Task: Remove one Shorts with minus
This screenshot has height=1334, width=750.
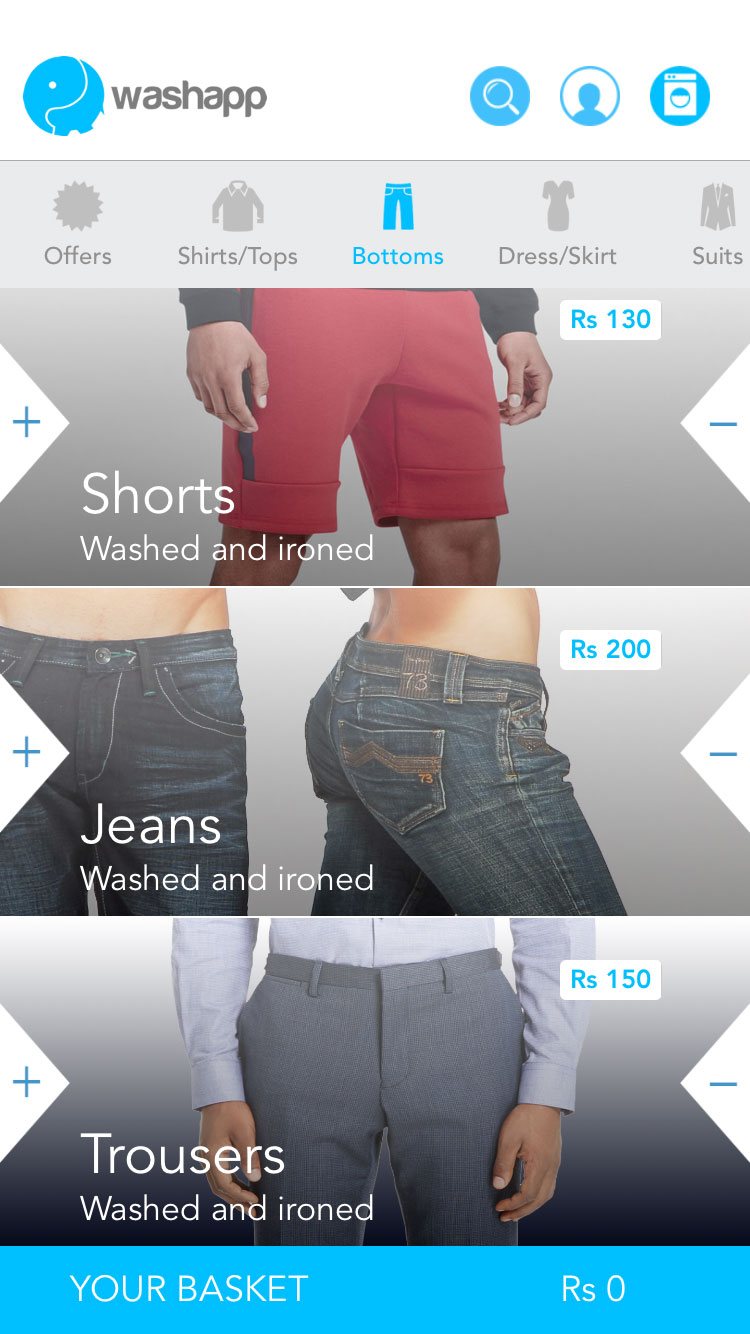Action: click(x=722, y=424)
